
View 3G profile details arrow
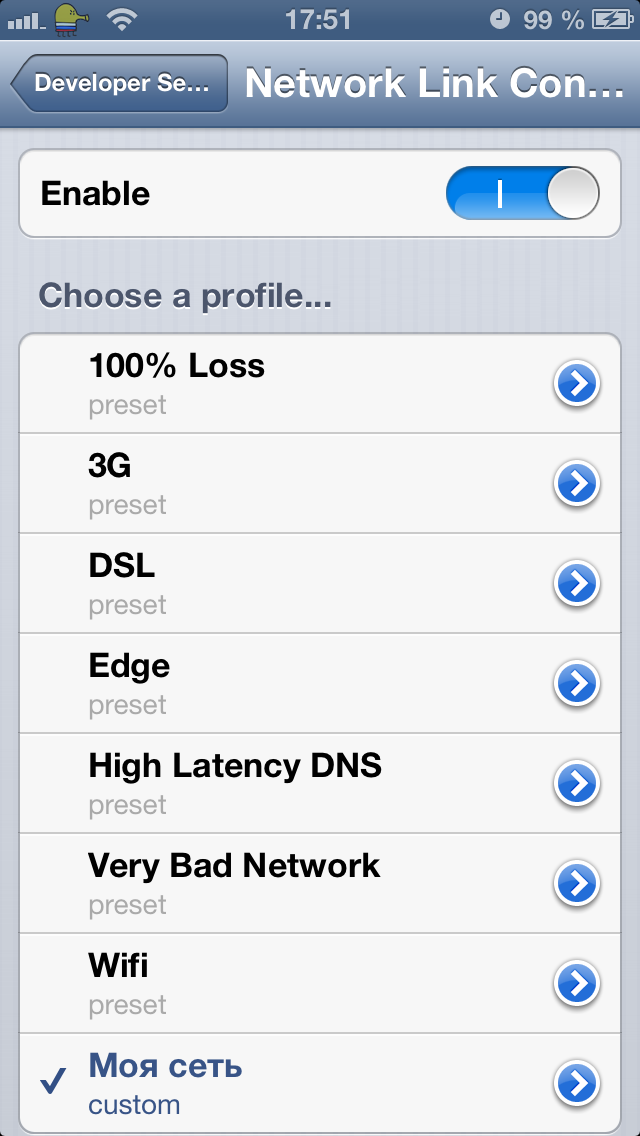(x=577, y=484)
